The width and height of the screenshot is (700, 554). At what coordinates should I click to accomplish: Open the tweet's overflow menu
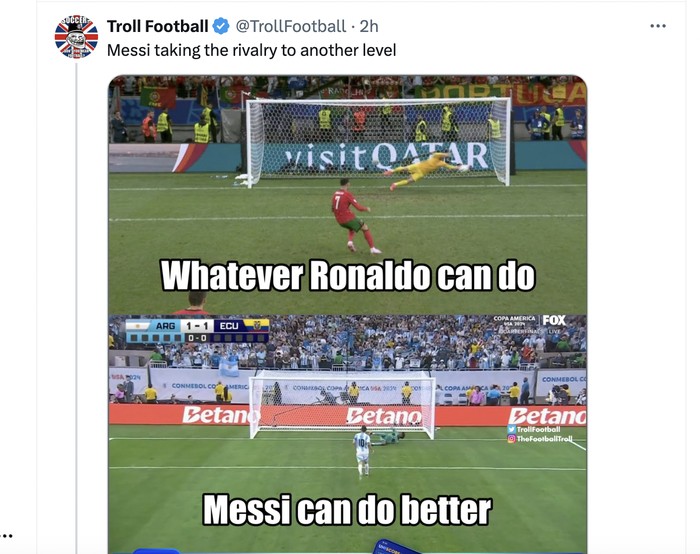tap(657, 26)
